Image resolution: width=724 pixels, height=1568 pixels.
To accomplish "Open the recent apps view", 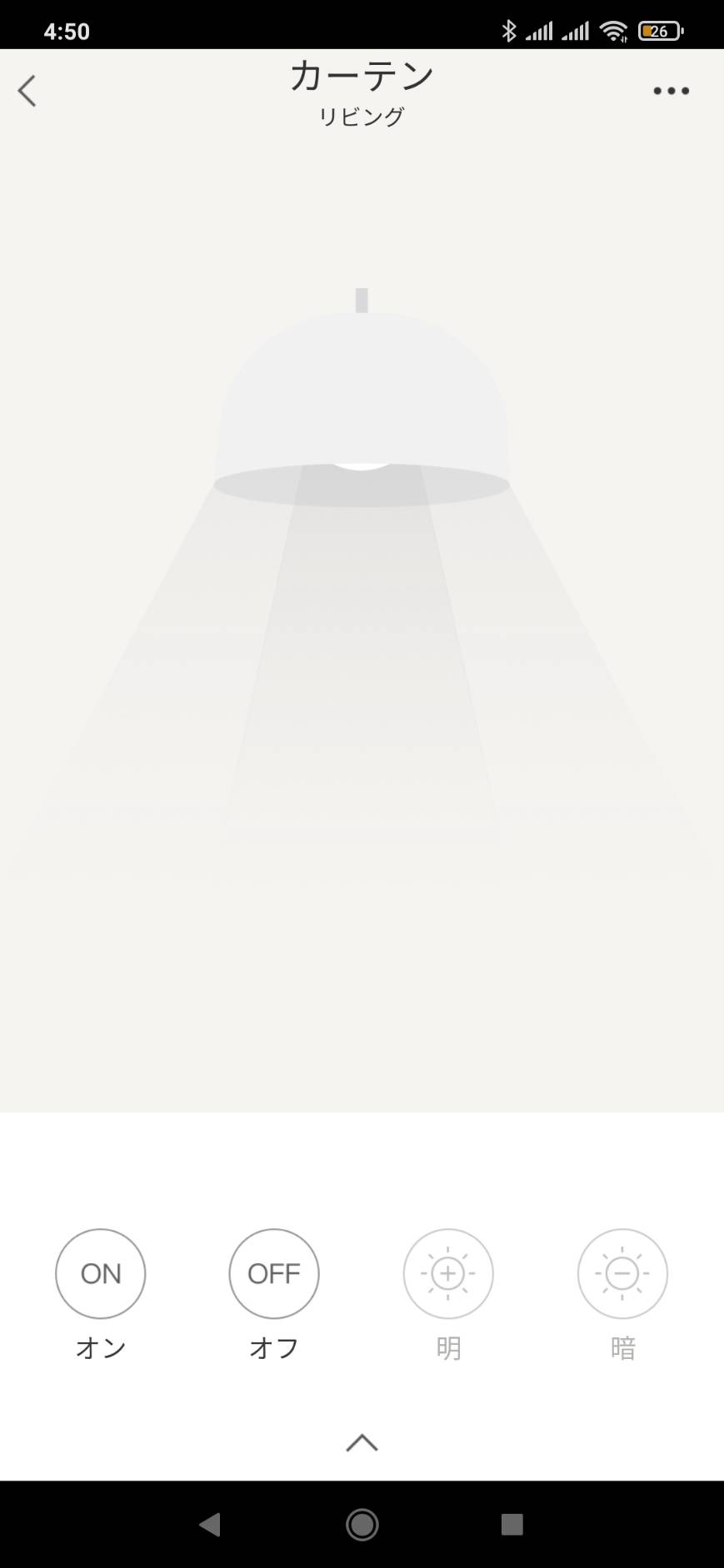I will [512, 1525].
